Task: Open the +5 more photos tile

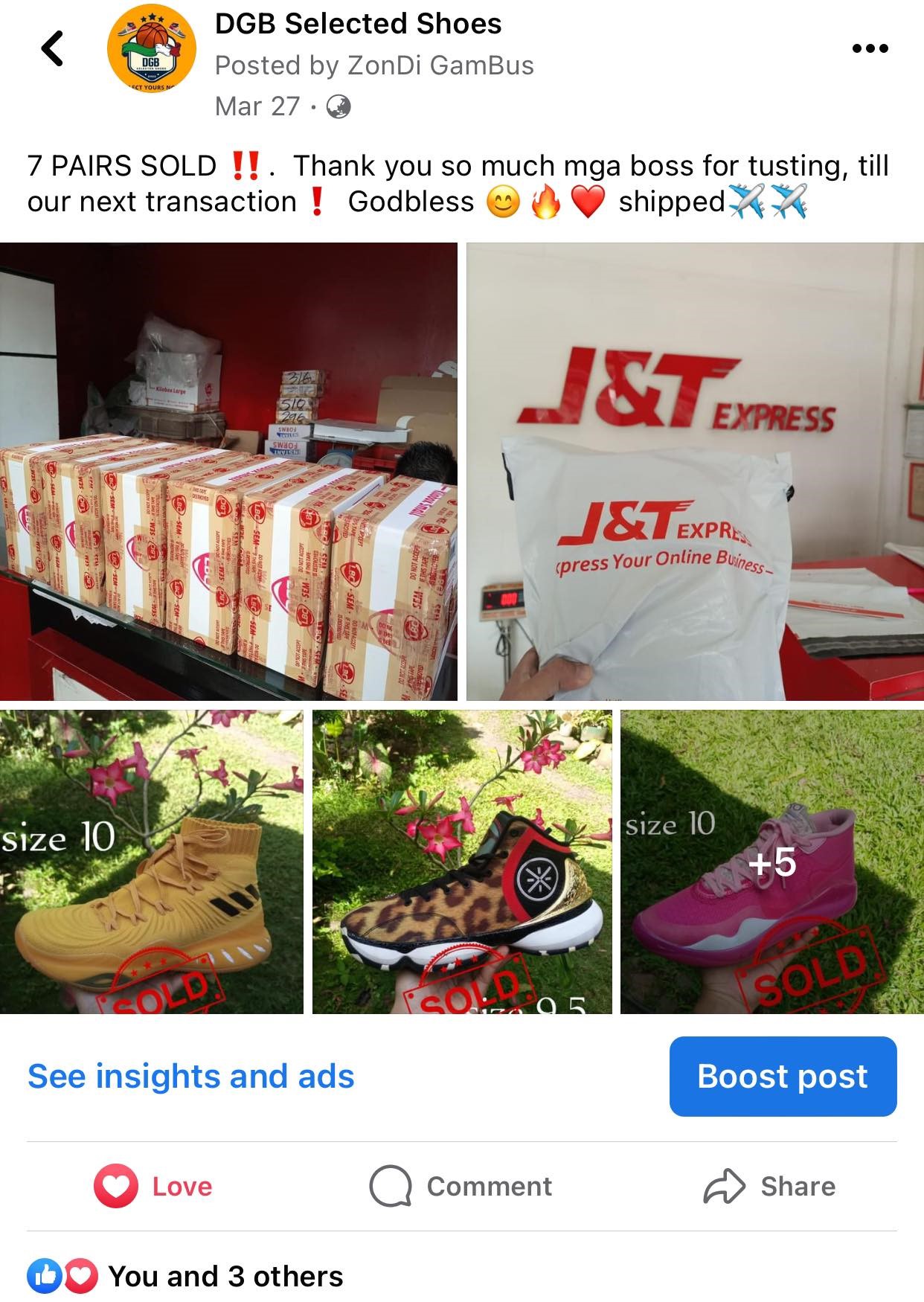Action: [x=771, y=862]
